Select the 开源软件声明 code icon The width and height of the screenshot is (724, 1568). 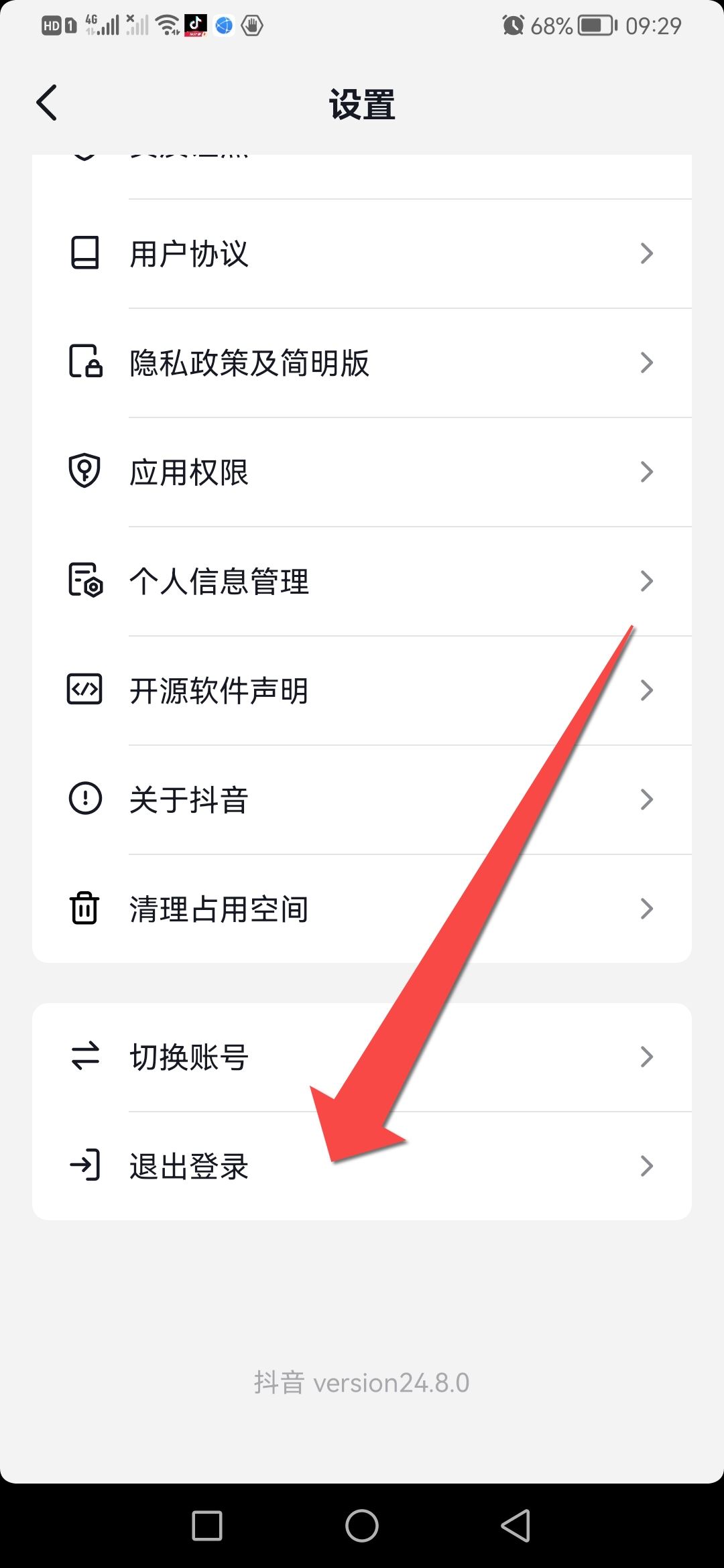click(84, 690)
